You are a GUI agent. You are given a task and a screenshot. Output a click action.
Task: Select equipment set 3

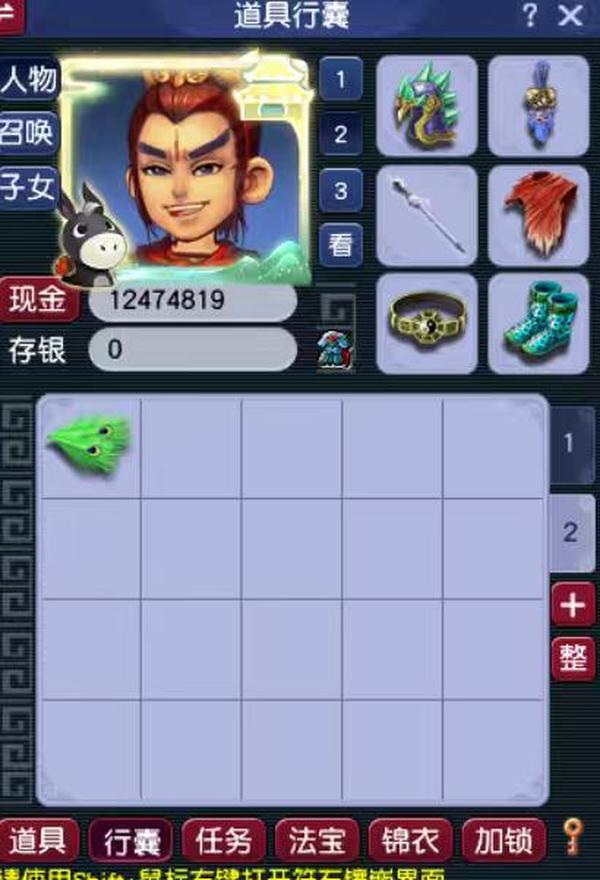pyautogui.click(x=341, y=189)
